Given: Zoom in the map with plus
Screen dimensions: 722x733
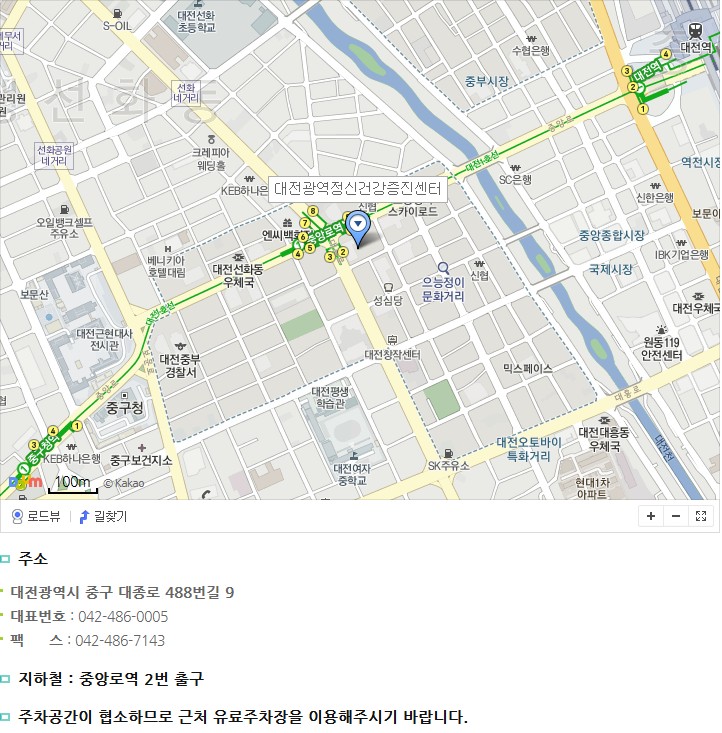Looking at the screenshot, I should [x=651, y=516].
